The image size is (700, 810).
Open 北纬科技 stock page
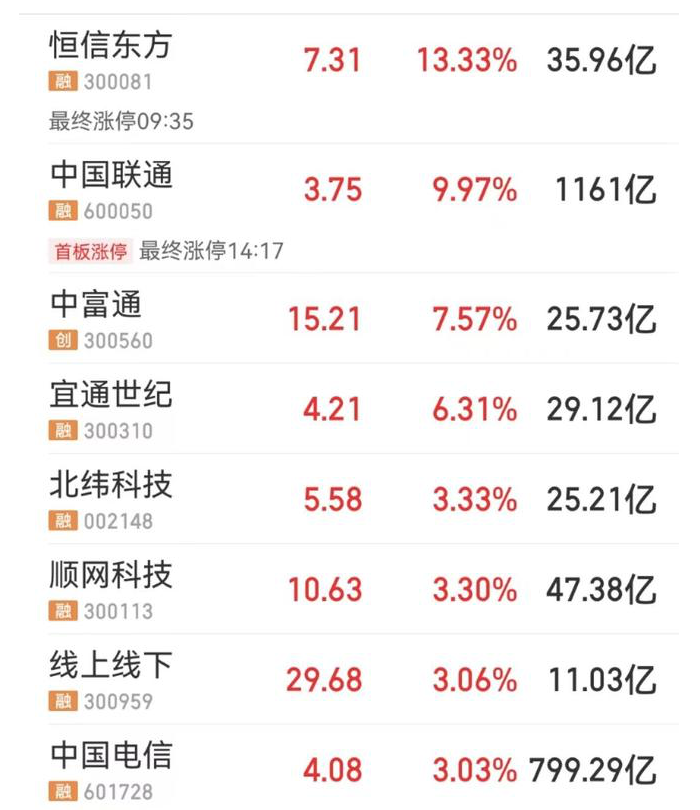tap(111, 484)
